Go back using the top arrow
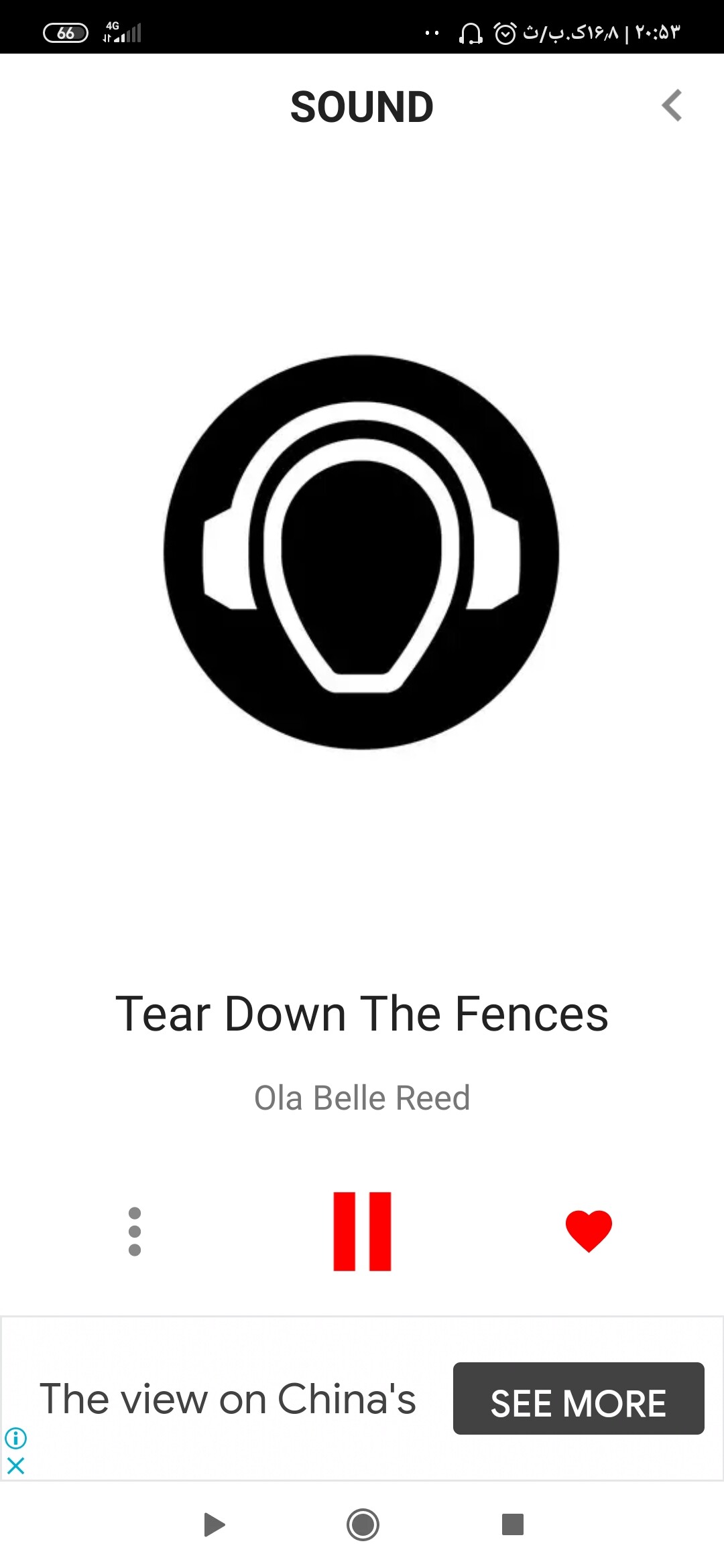The image size is (724, 1568). (x=672, y=106)
